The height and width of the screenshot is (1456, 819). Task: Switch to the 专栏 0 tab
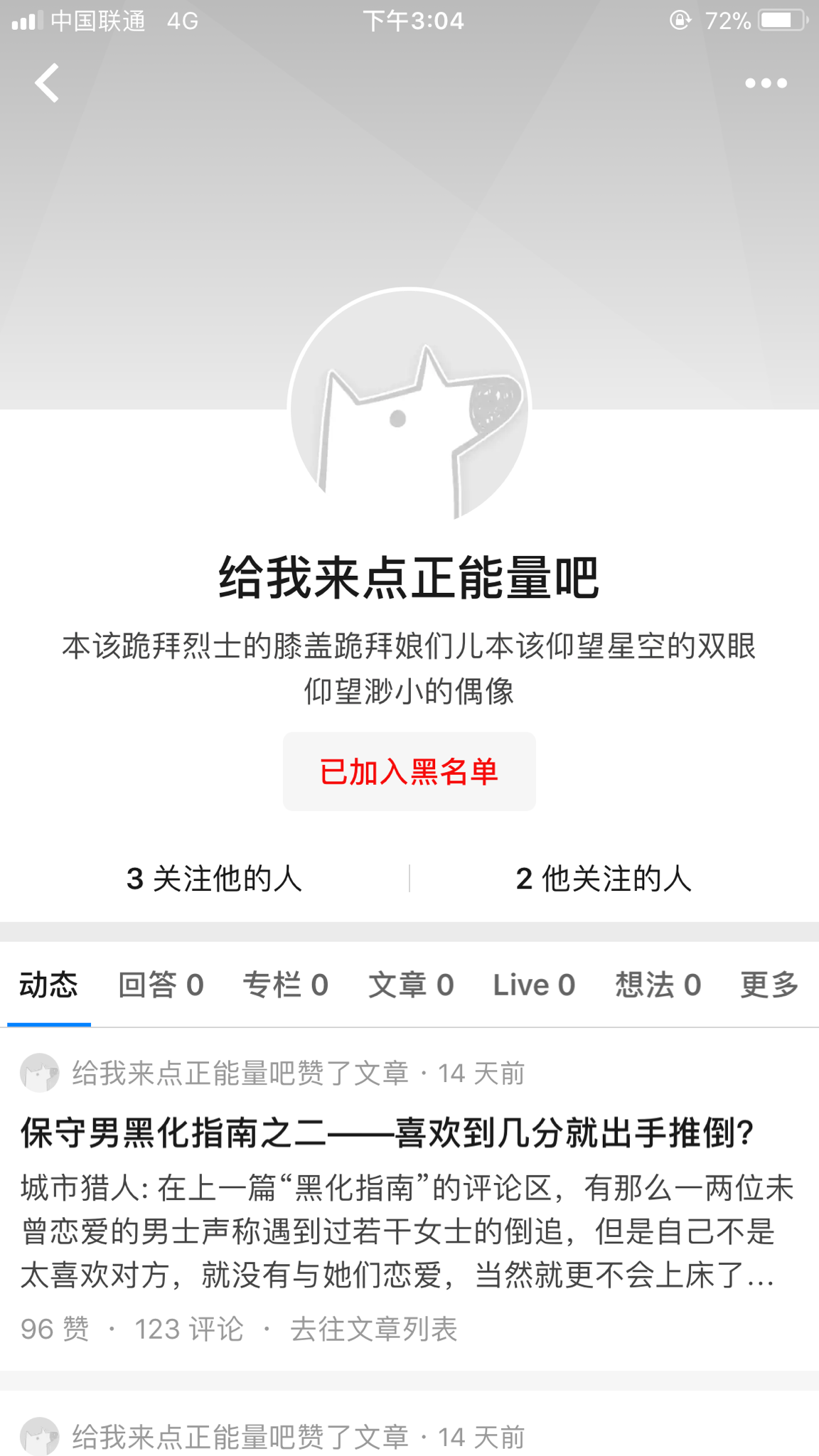(285, 985)
